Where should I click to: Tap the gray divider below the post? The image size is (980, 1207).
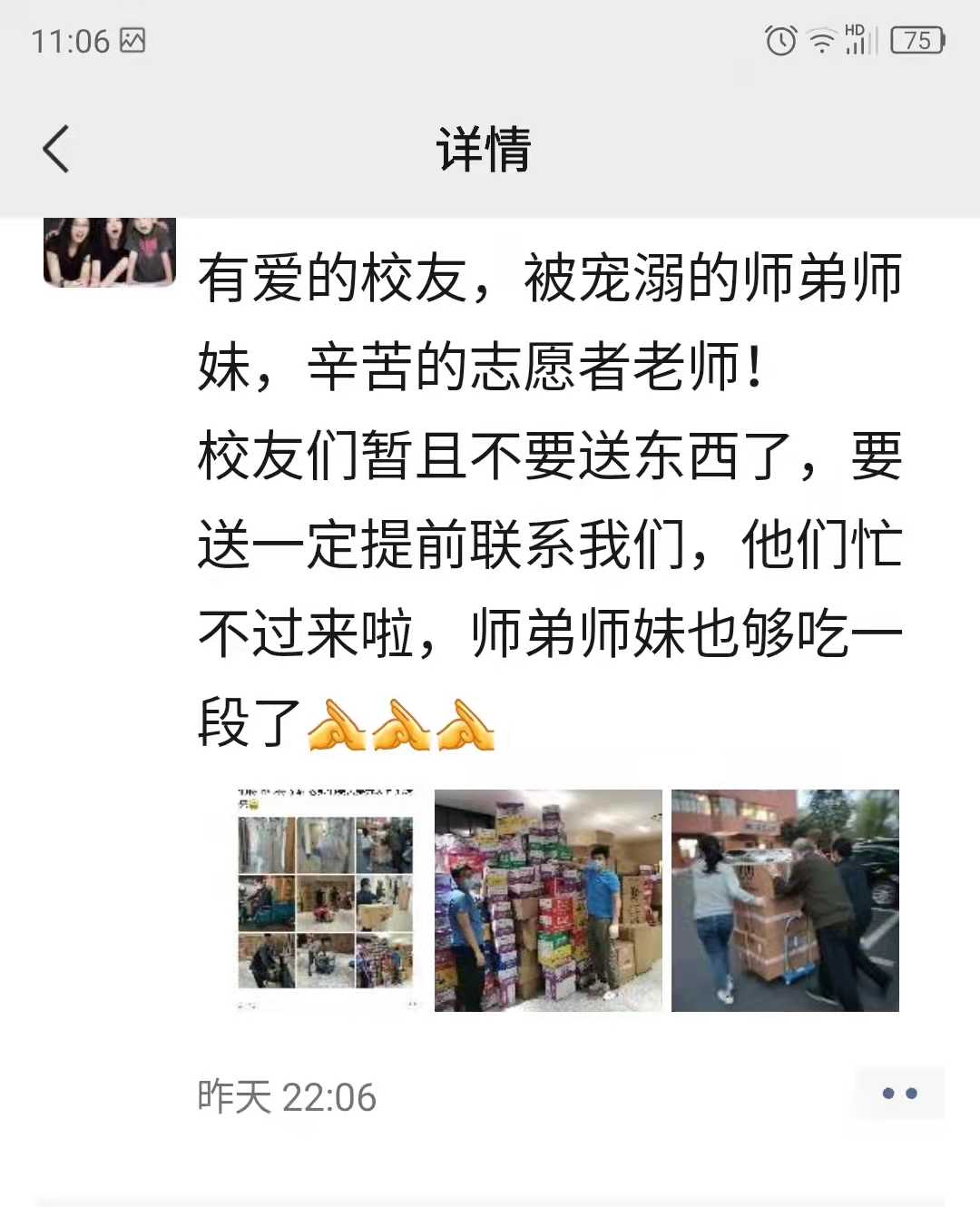(490, 1198)
